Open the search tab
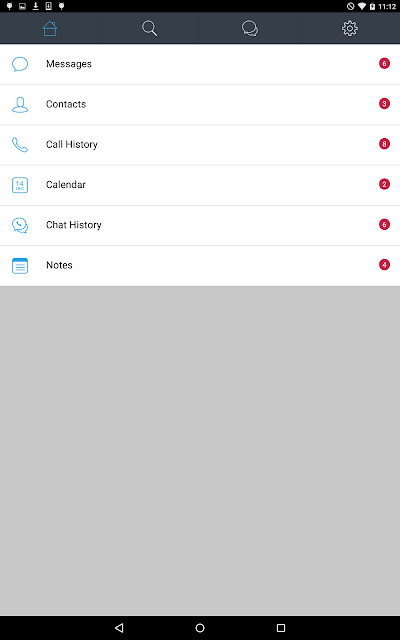The height and width of the screenshot is (640, 400). click(x=149, y=28)
